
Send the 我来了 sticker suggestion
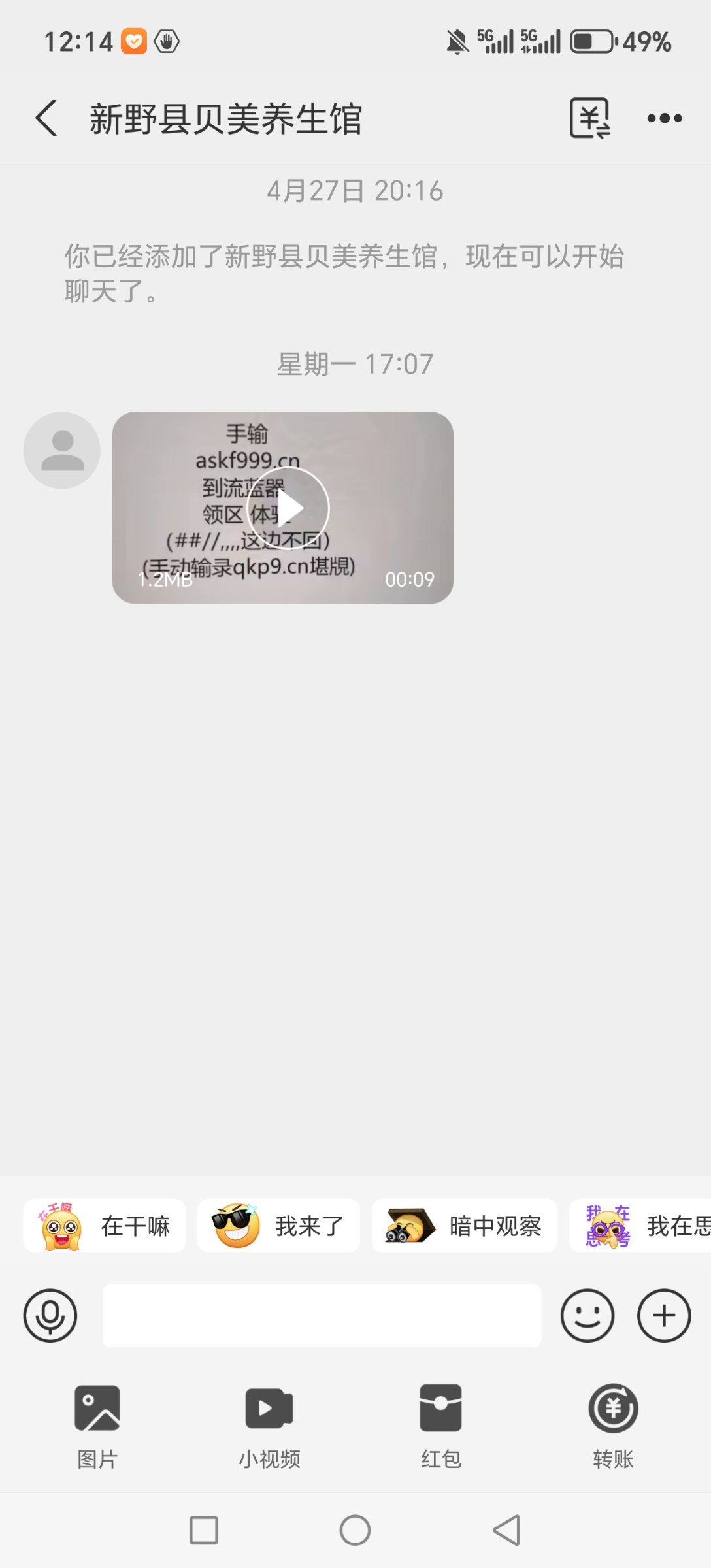tap(278, 1226)
